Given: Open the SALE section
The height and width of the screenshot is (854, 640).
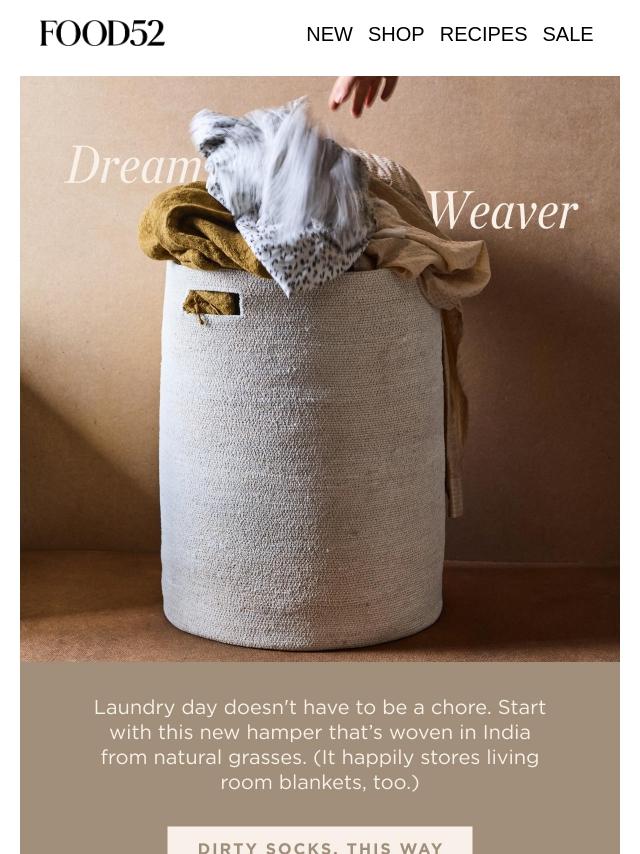Looking at the screenshot, I should 567,34.
